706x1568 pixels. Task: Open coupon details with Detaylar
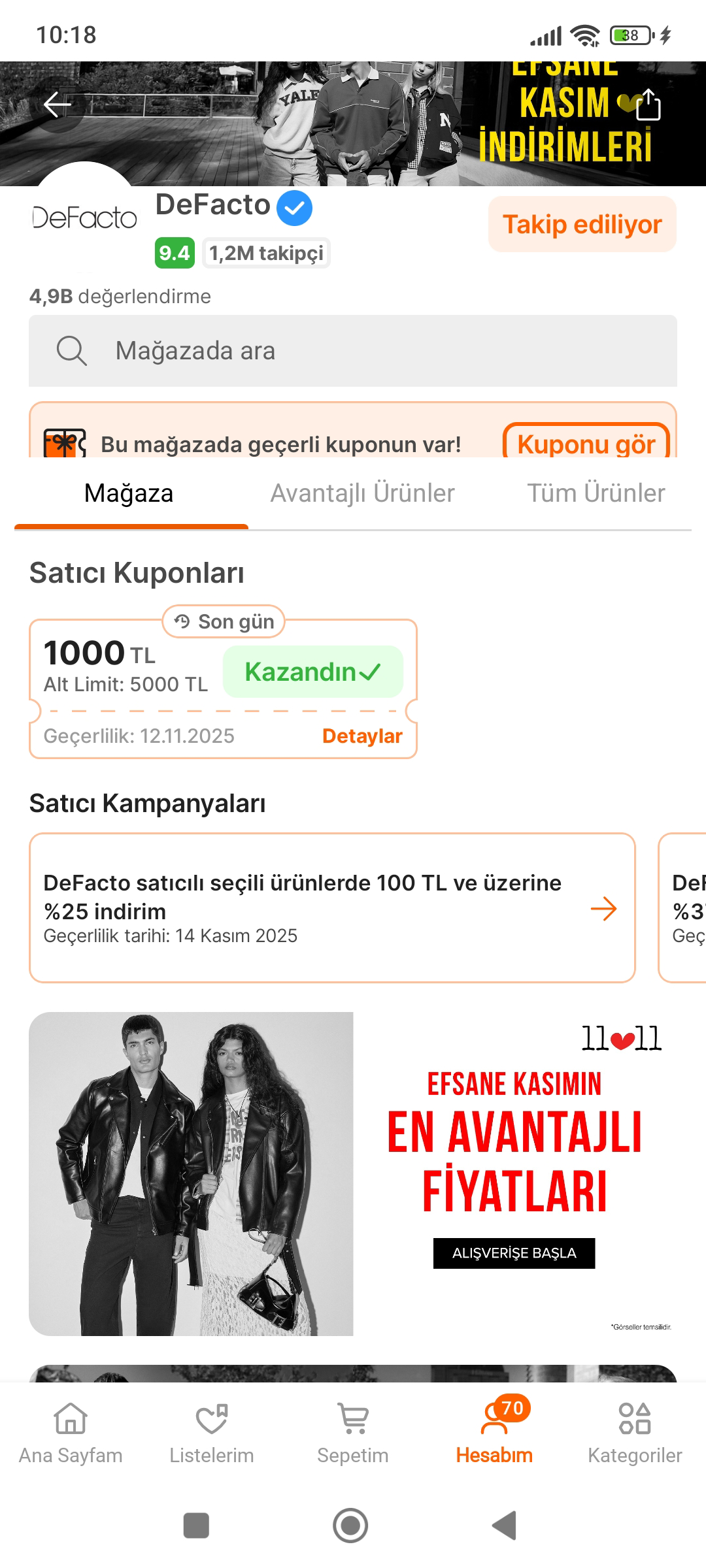361,736
